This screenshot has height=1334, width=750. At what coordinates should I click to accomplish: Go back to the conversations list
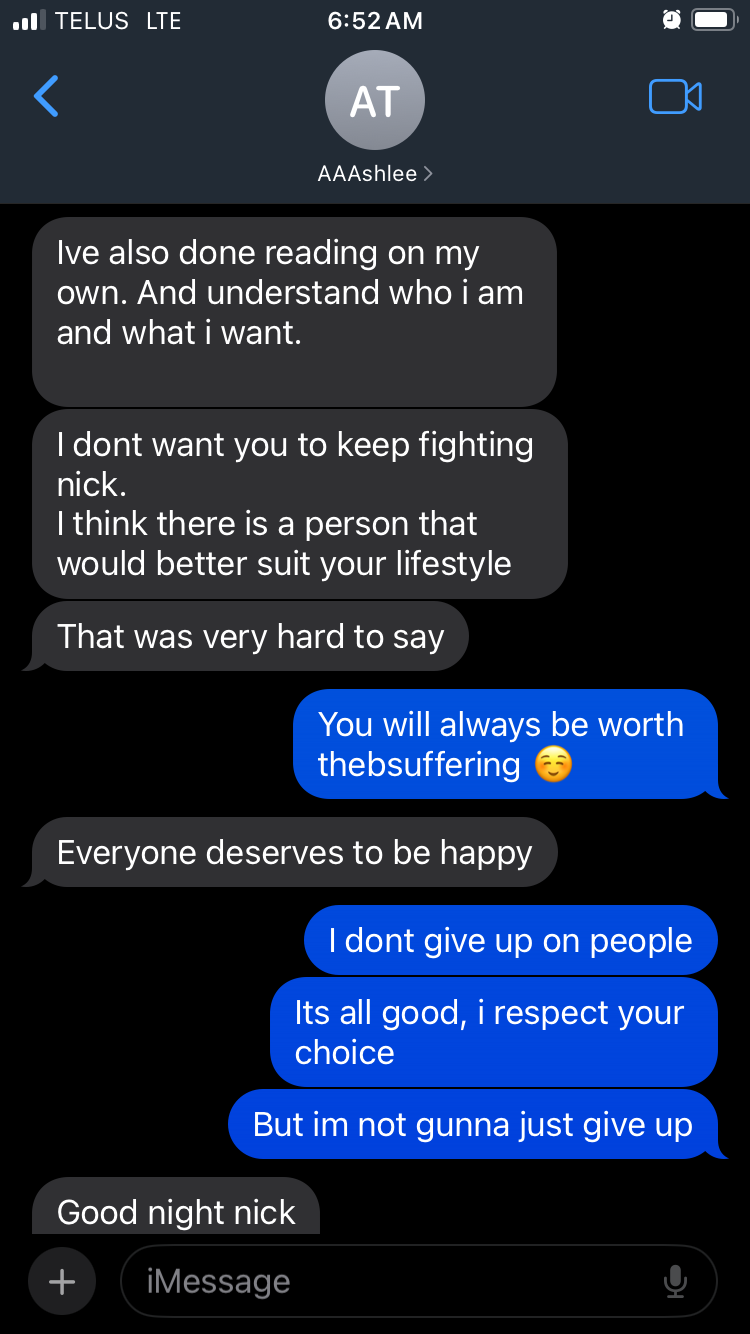[46, 97]
